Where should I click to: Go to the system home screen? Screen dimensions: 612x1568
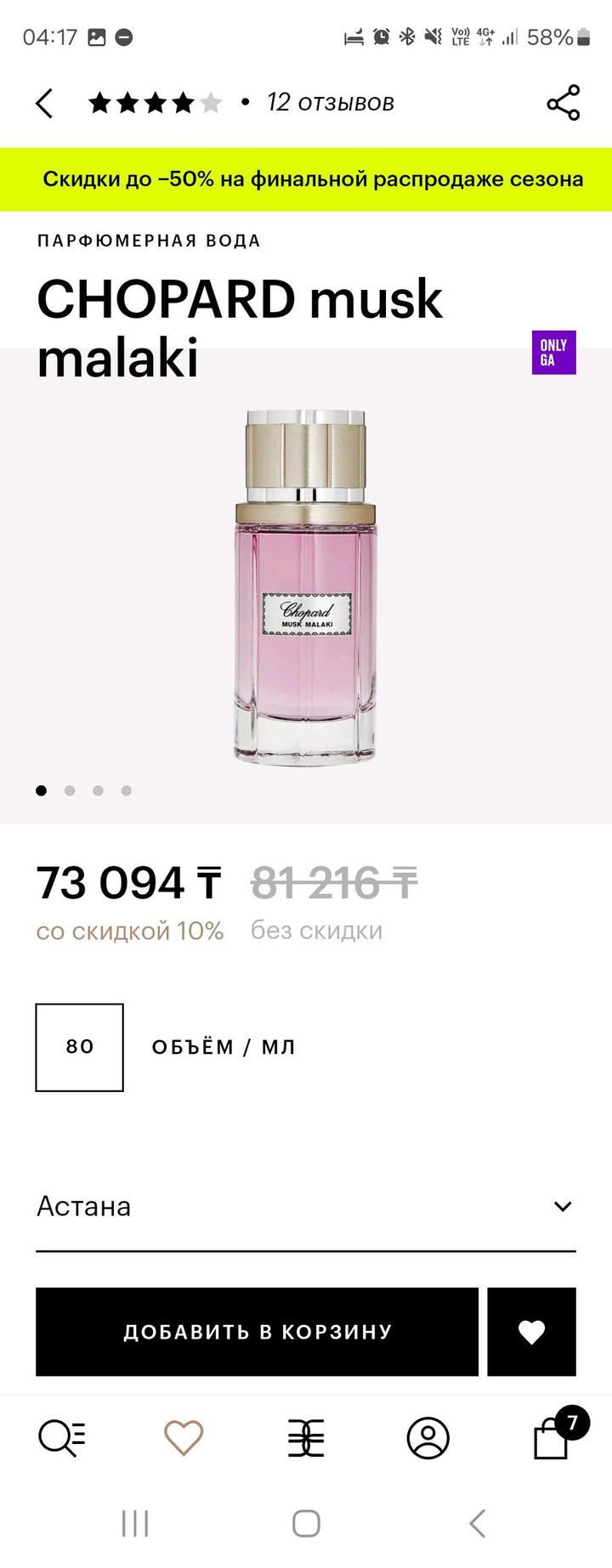(306, 1523)
